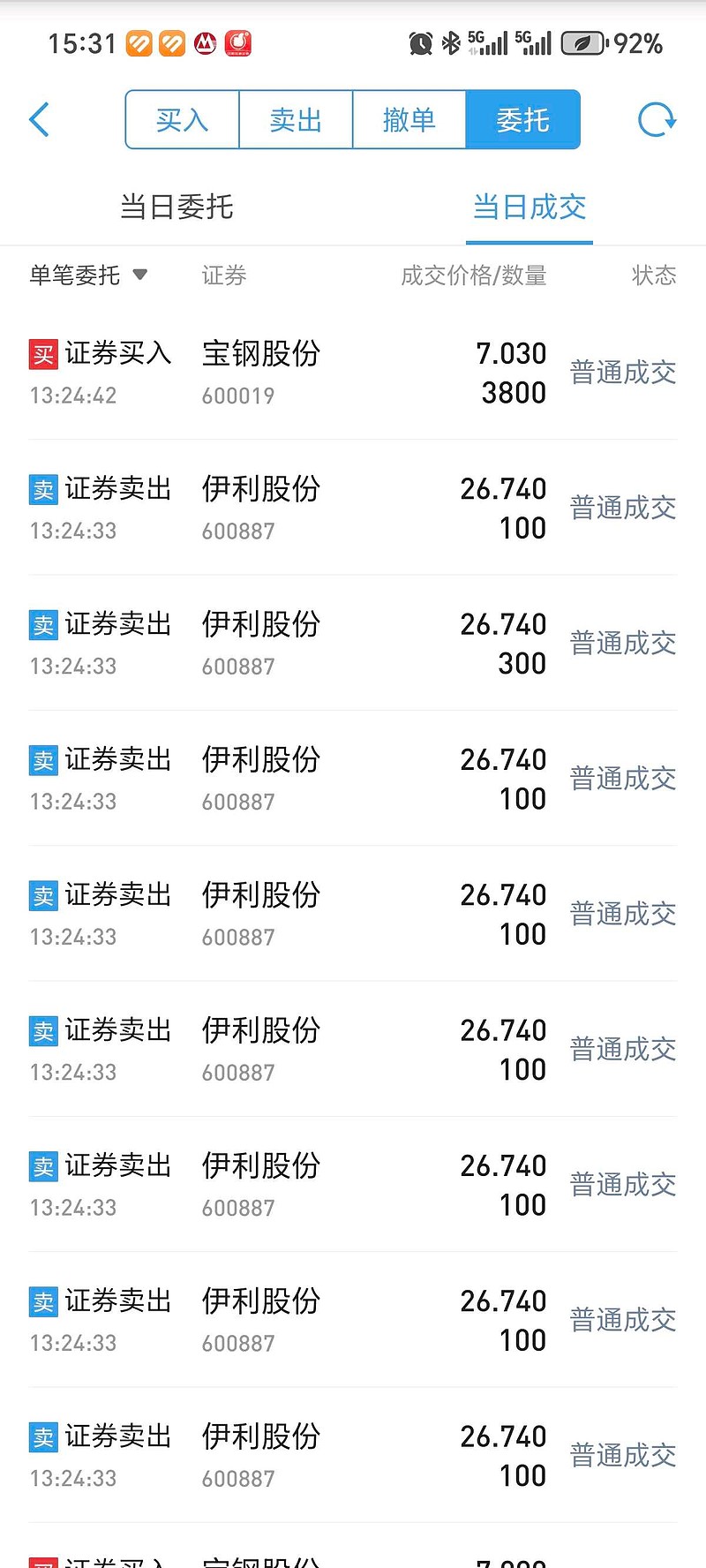Switch to the 当日委托 tab
Screen dimensions: 706x1568
[x=176, y=206]
